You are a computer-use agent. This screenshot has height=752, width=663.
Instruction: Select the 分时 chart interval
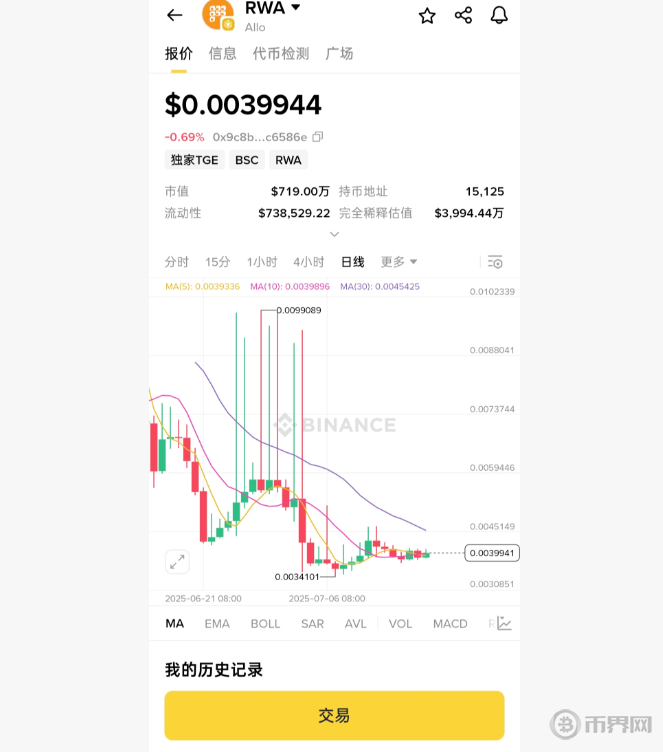click(177, 262)
